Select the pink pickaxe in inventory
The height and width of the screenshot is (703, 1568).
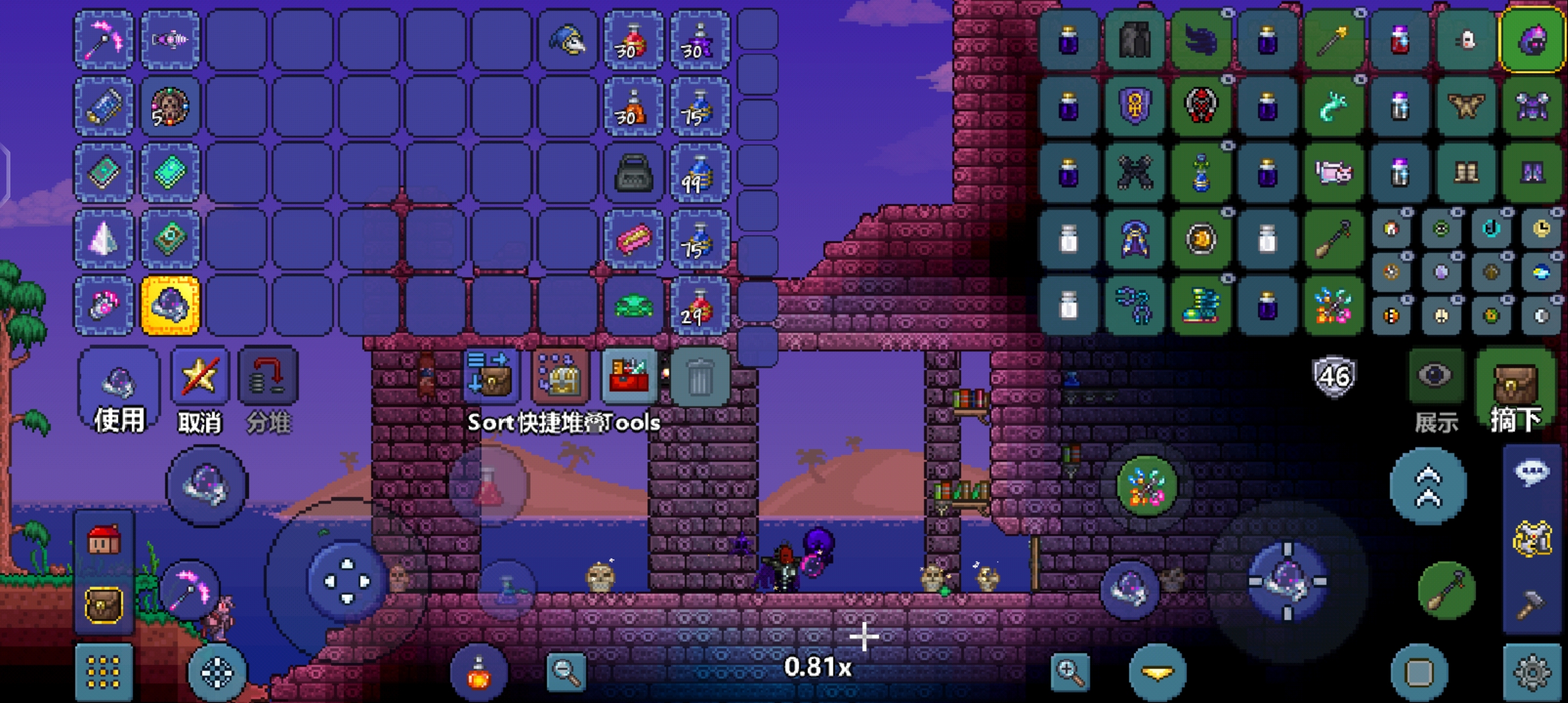point(104,39)
